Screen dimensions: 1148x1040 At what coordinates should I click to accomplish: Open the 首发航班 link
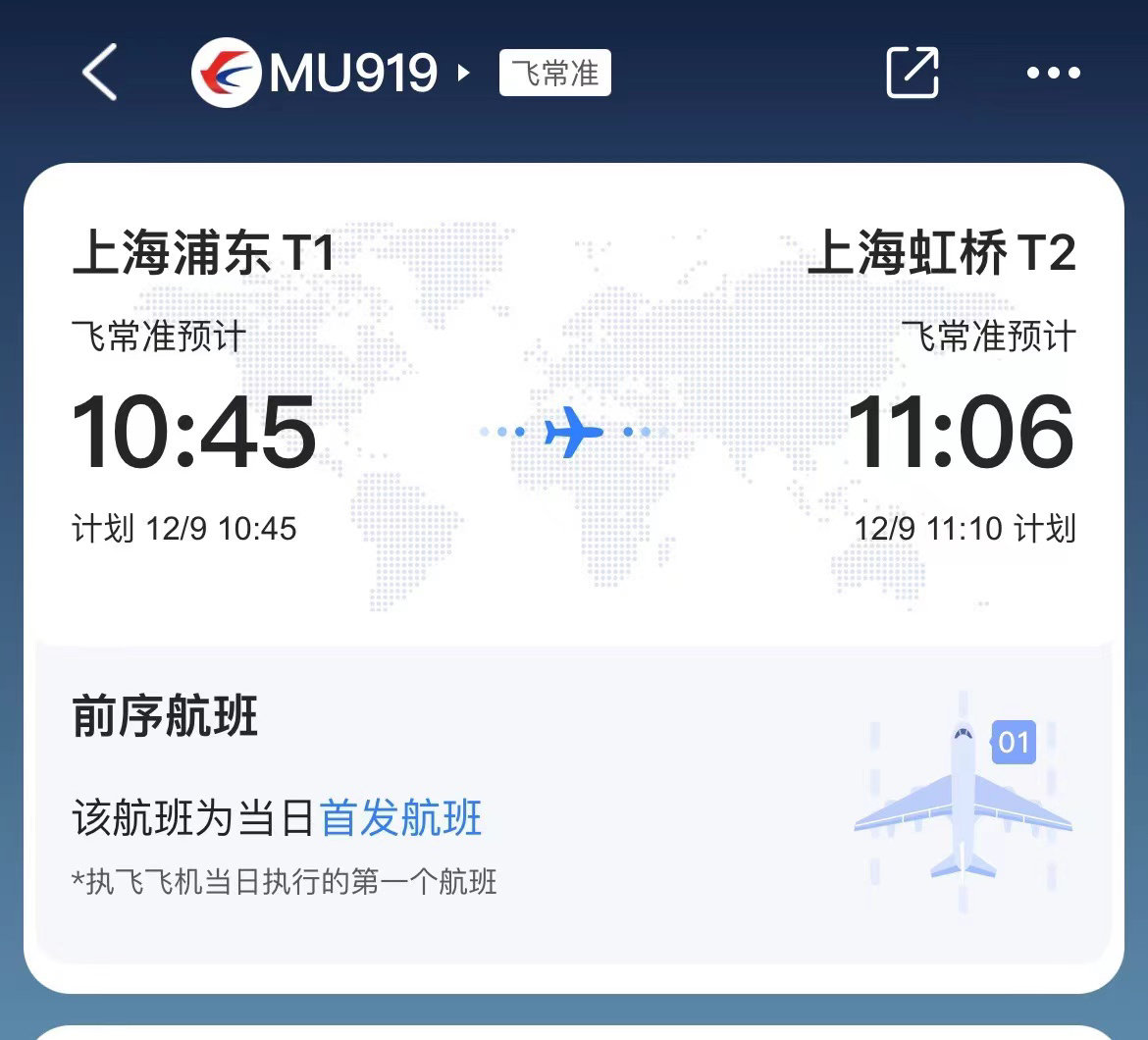click(x=401, y=817)
